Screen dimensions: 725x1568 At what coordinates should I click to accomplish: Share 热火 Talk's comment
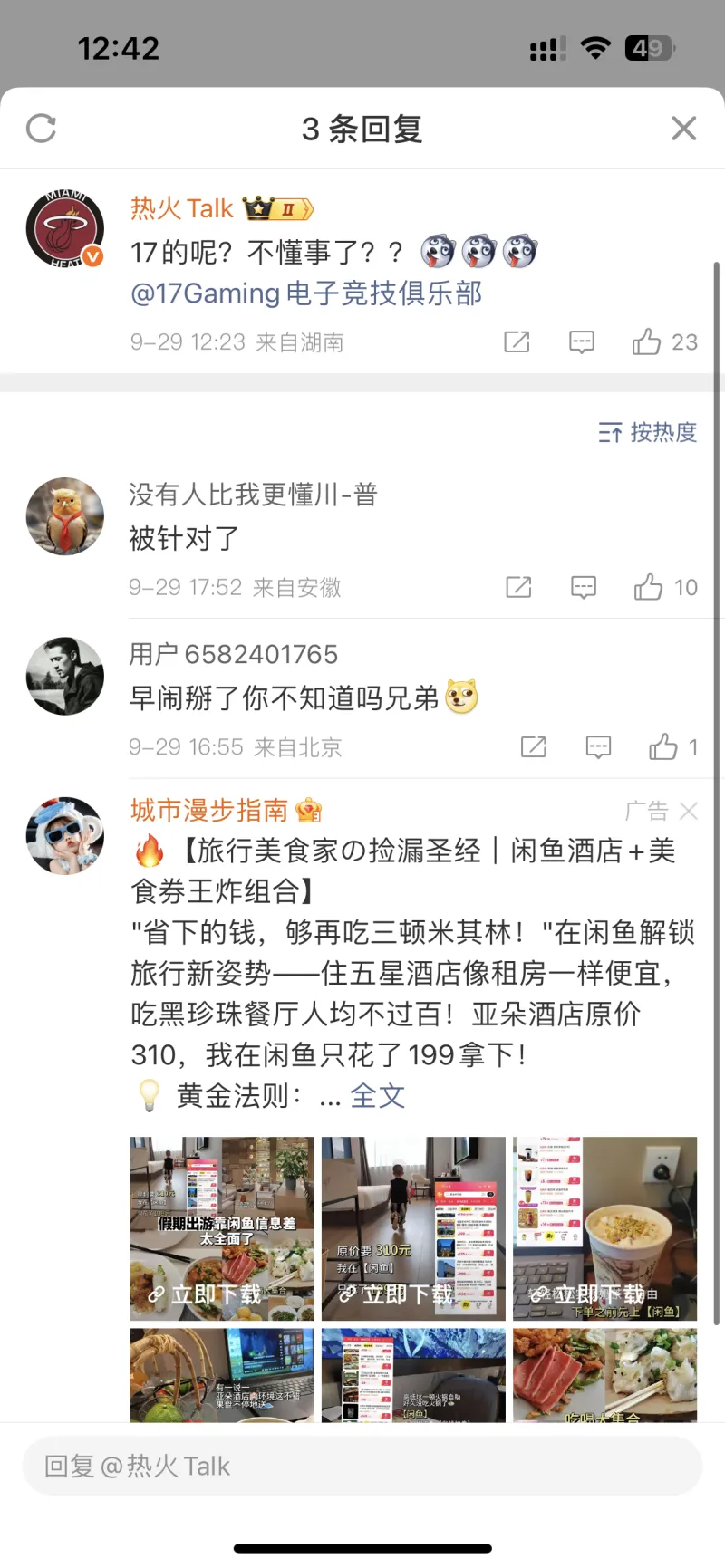click(517, 342)
